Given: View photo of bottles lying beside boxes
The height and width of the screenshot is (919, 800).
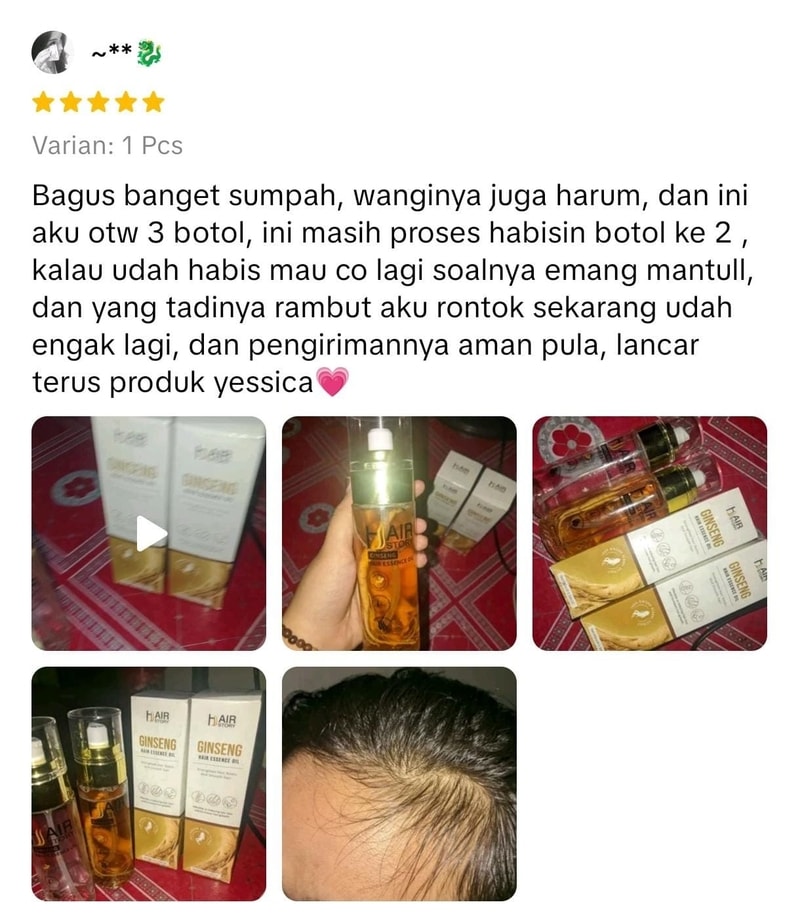Looking at the screenshot, I should [649, 533].
